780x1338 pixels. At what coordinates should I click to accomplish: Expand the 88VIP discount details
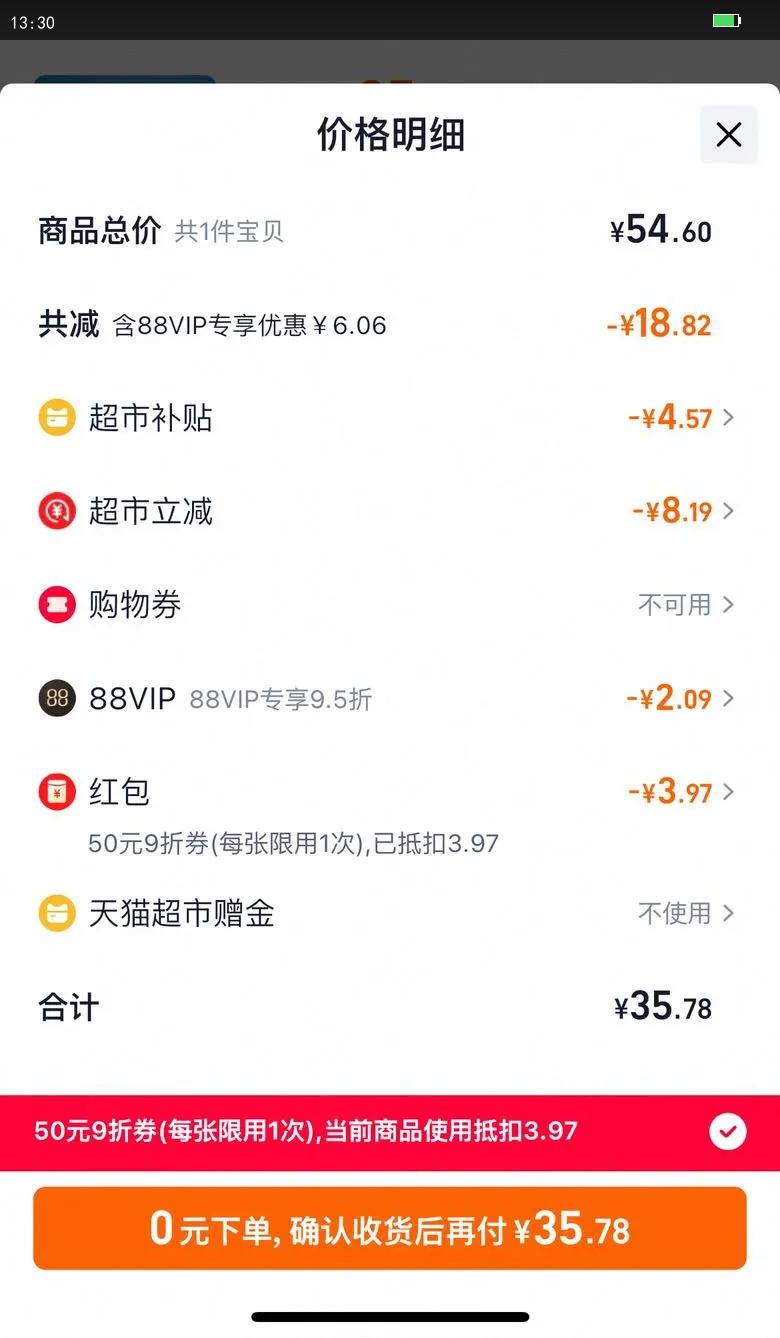click(x=682, y=698)
